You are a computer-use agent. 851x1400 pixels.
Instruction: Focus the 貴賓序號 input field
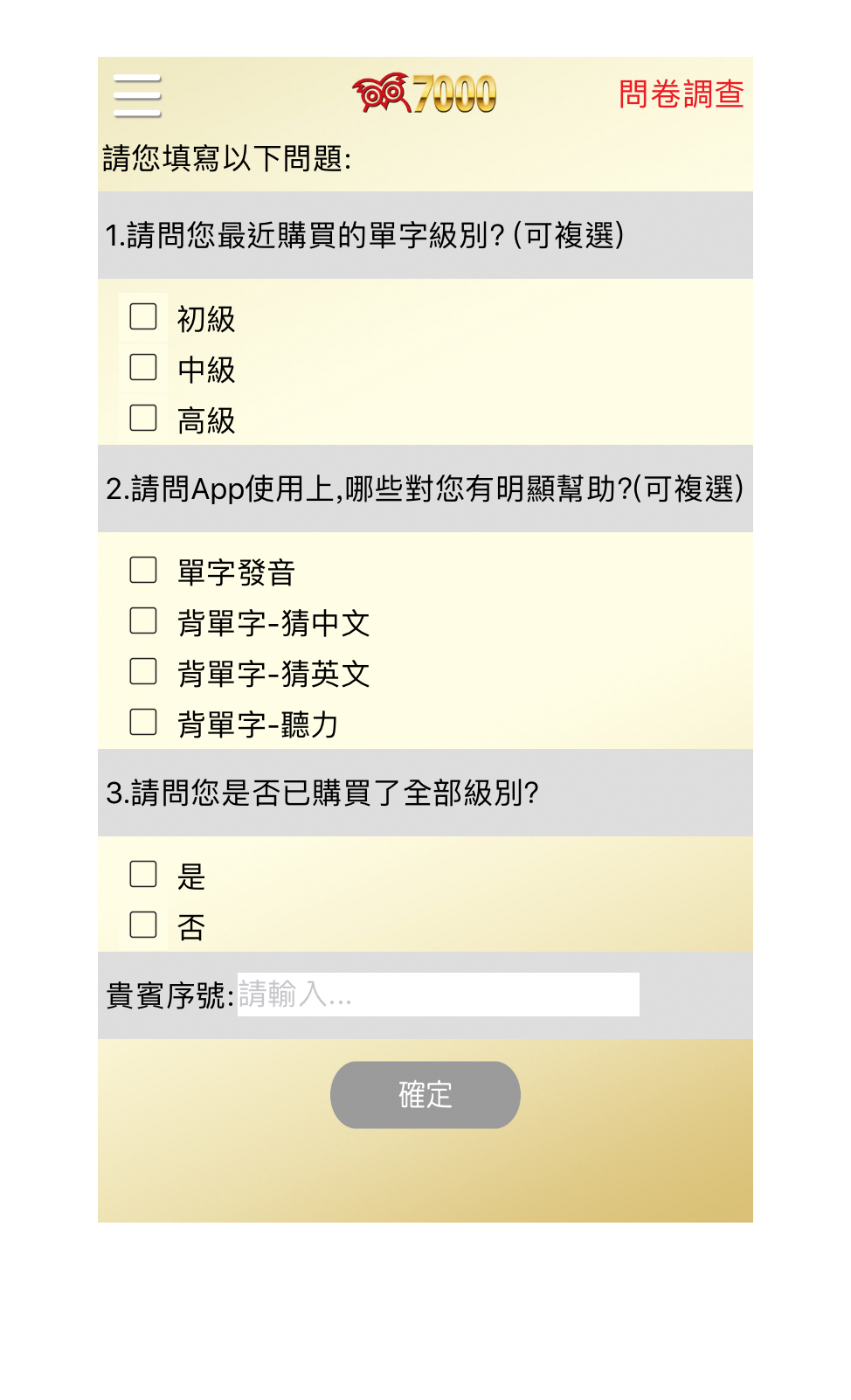[x=438, y=995]
